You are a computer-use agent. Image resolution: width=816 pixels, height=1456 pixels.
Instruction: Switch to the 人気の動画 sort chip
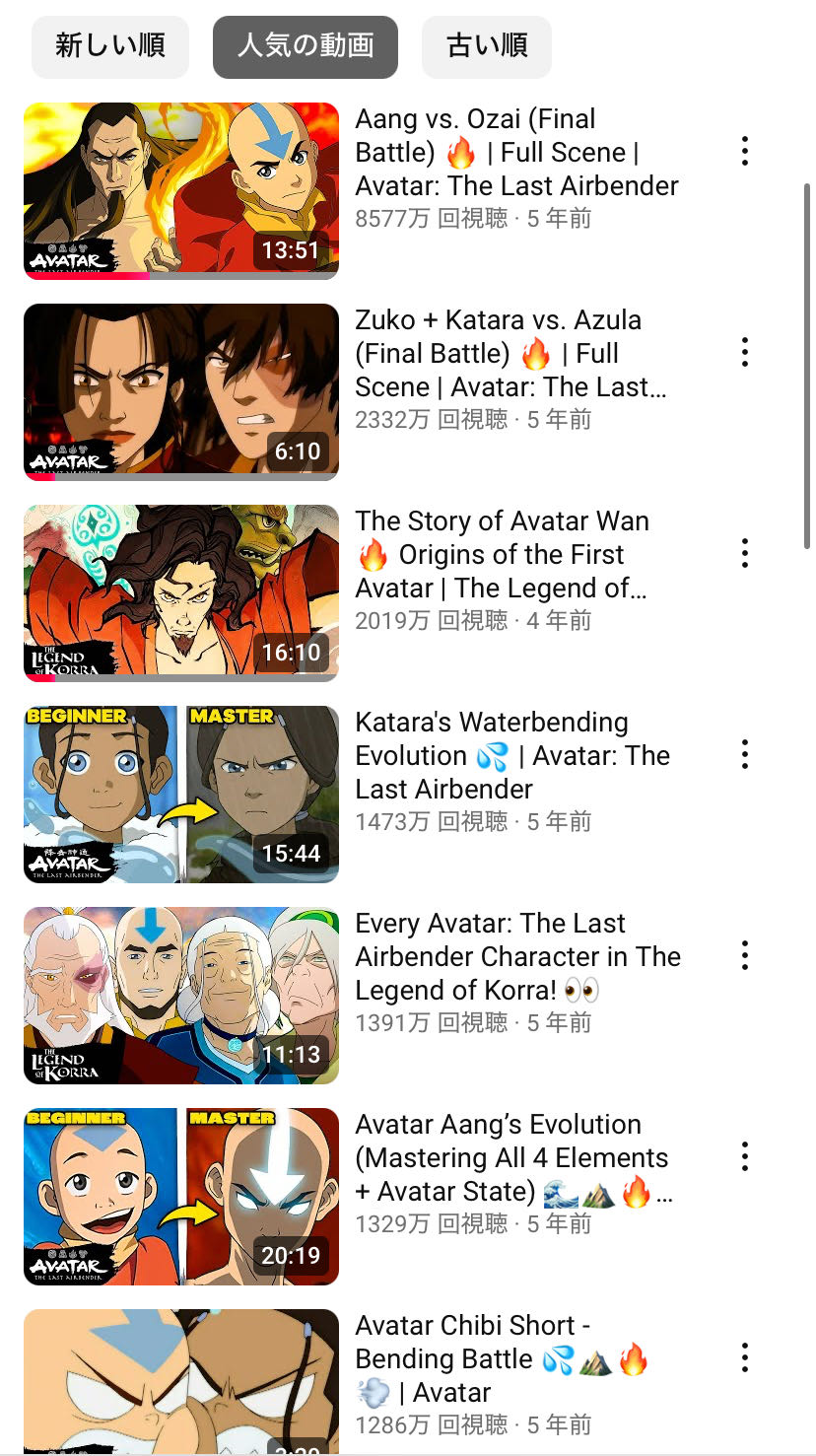click(306, 46)
